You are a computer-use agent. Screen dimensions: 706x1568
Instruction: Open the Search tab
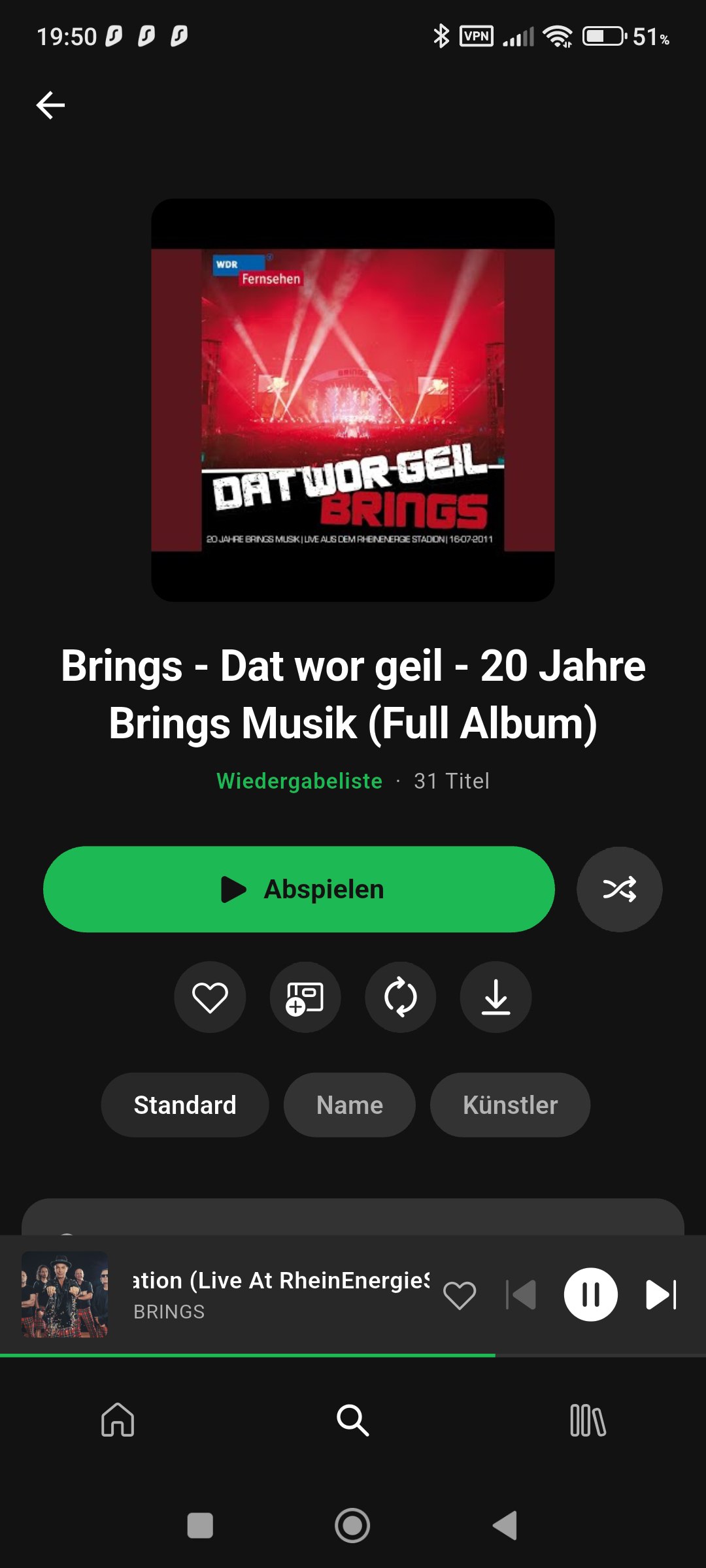click(x=352, y=1420)
